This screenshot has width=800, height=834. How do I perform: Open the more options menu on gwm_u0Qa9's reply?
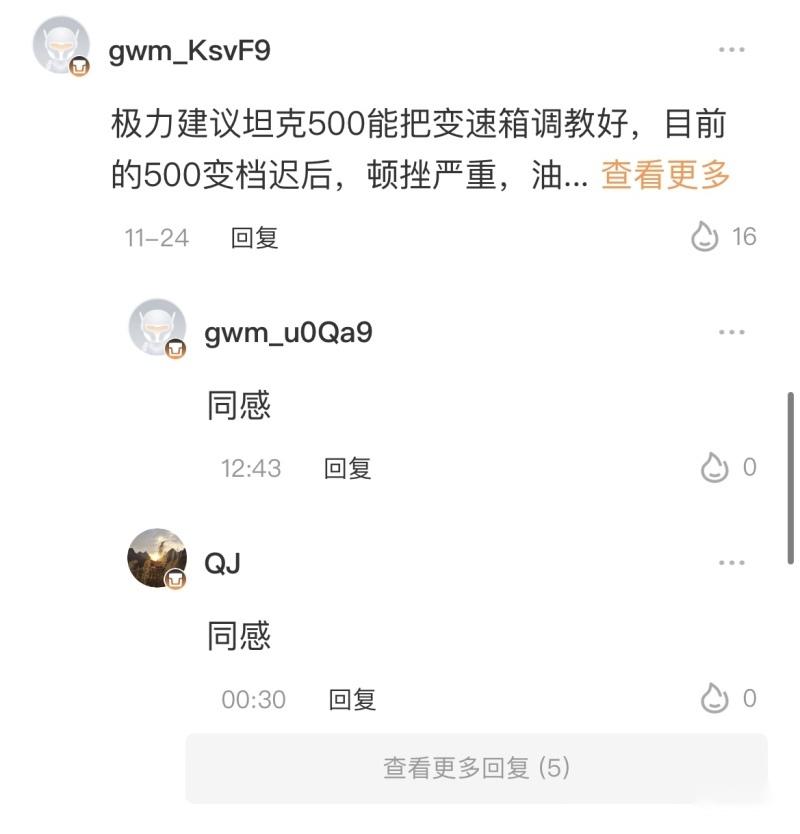click(x=732, y=331)
